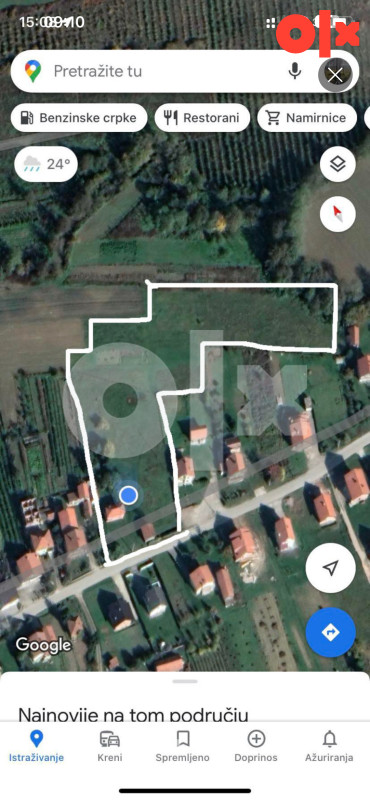Open directions with the blue button
Viewport: 370px width, 800px height.
click(331, 632)
